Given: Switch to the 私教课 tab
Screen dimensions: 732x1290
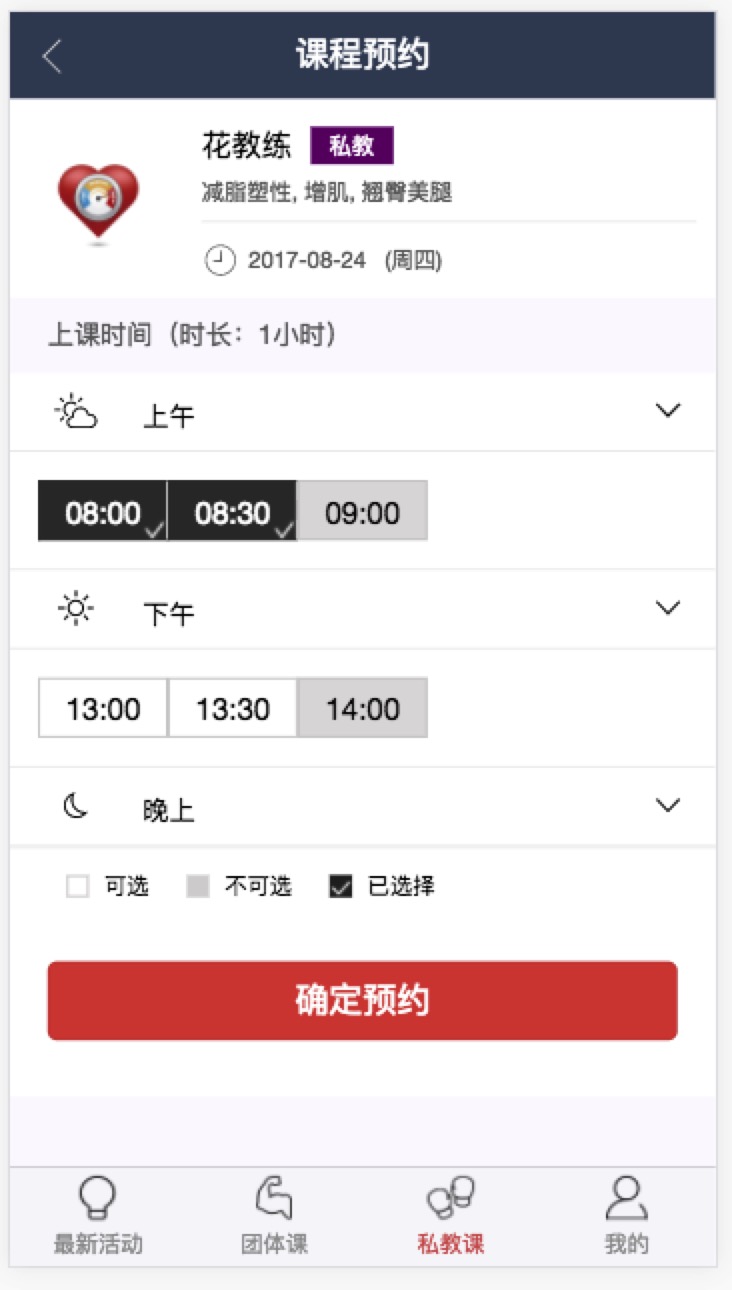Looking at the screenshot, I should coord(450,1217).
